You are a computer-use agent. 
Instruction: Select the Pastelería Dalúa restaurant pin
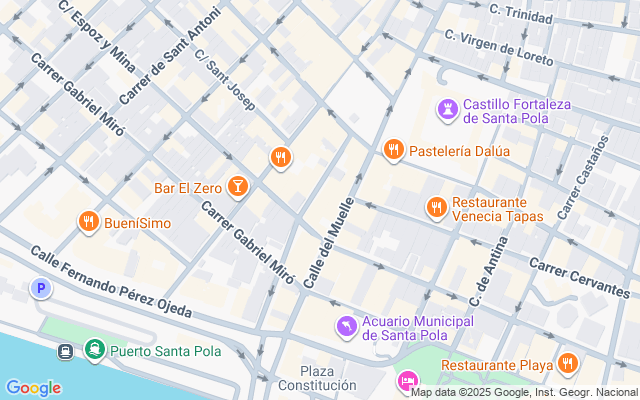click(x=393, y=151)
